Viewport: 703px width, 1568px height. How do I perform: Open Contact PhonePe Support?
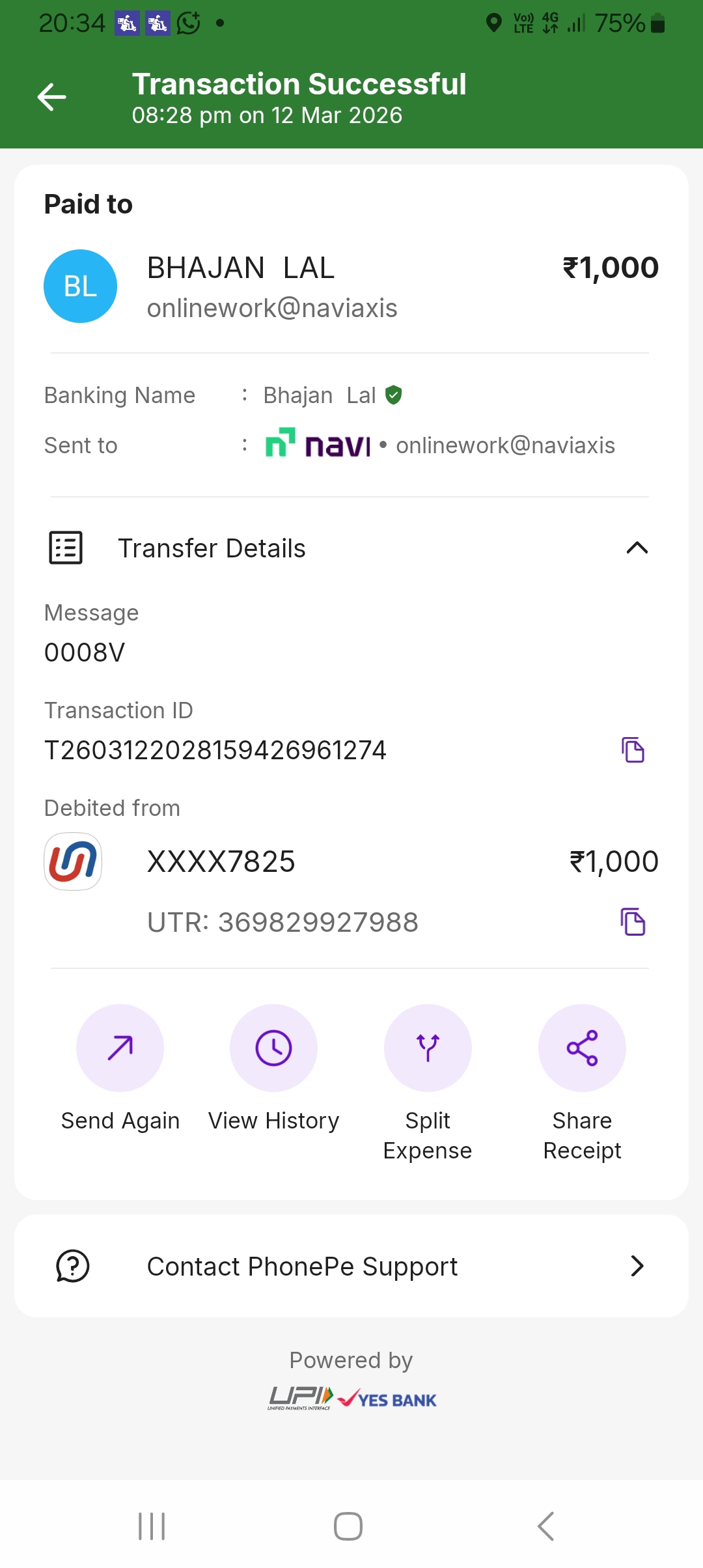pyautogui.click(x=351, y=1267)
